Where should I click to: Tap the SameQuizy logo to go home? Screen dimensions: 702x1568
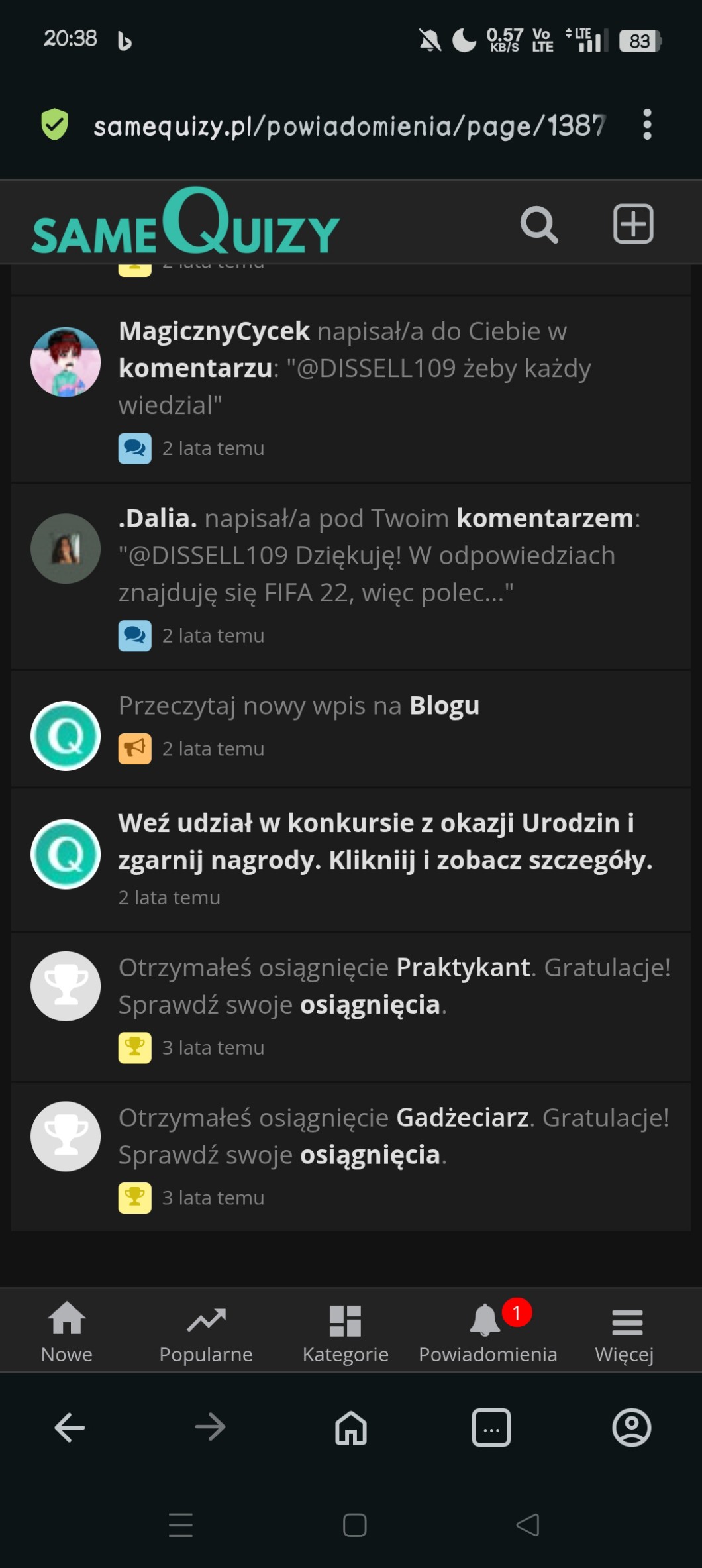pyautogui.click(x=185, y=224)
